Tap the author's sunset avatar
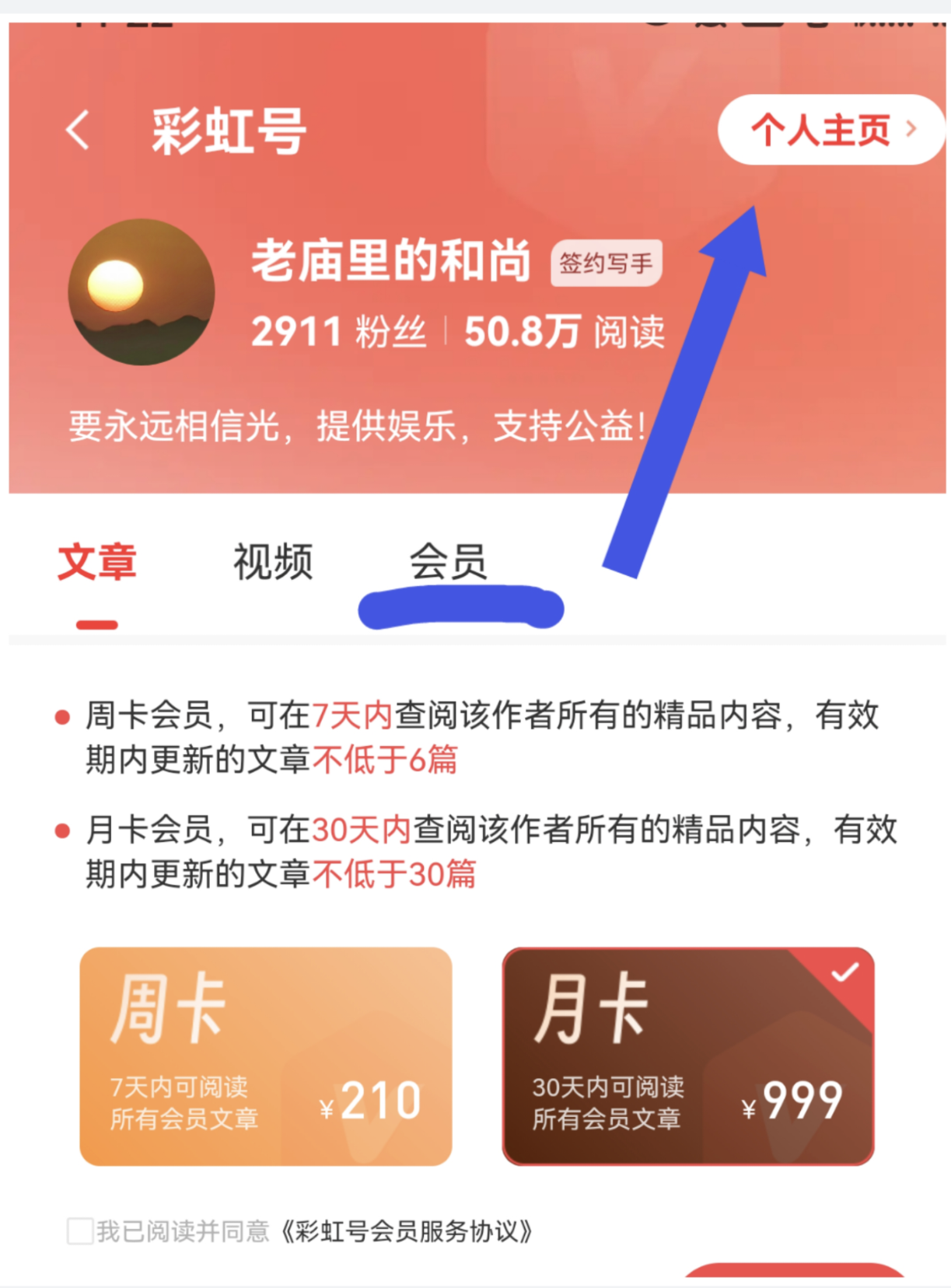The width and height of the screenshot is (951, 1288). tap(142, 291)
